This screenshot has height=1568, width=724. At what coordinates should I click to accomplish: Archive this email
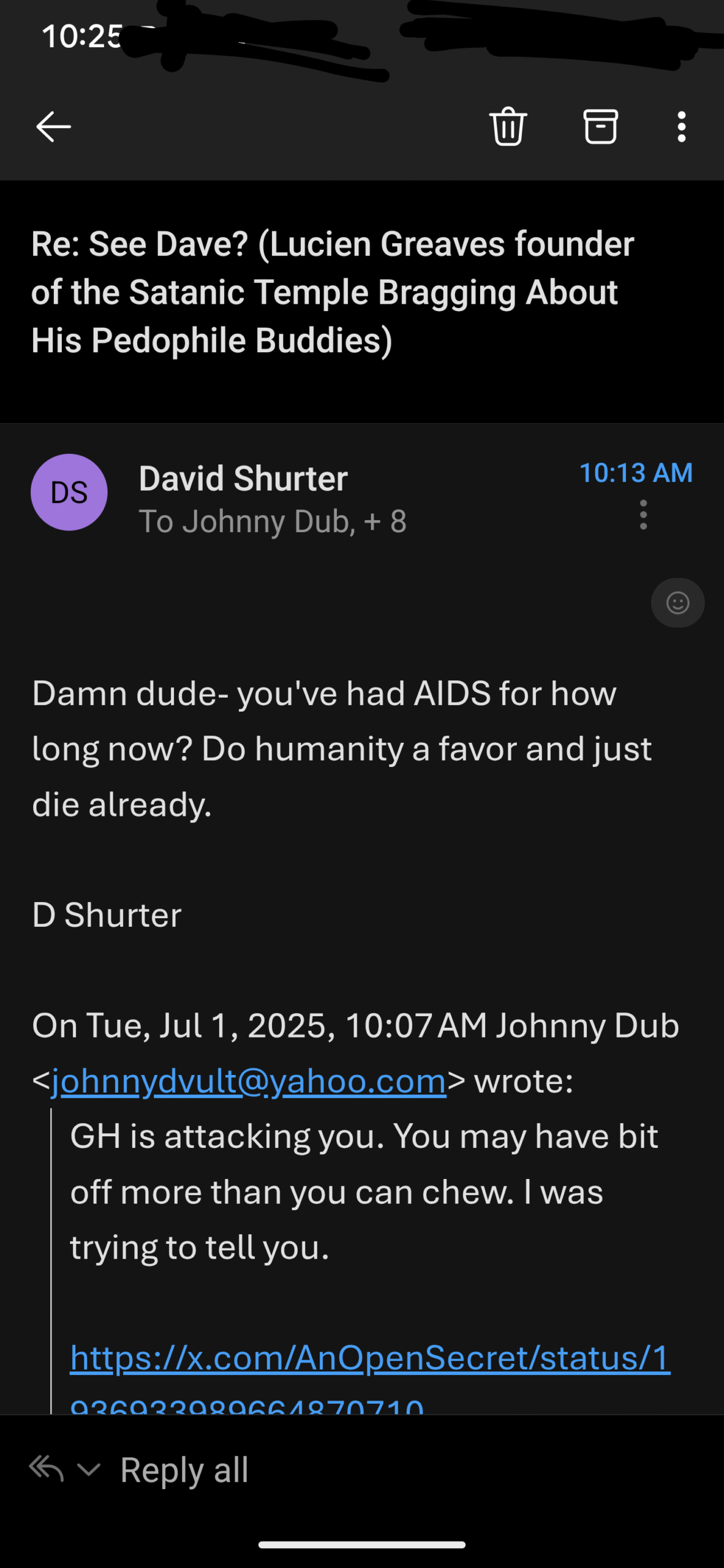pos(600,127)
